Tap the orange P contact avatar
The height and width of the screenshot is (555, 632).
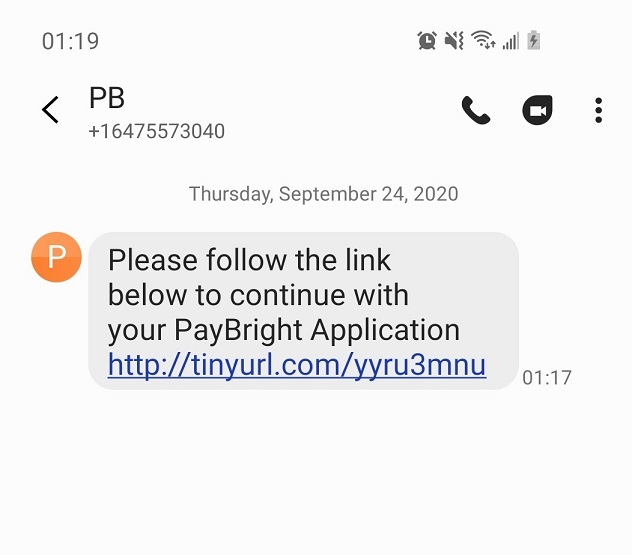tap(56, 257)
